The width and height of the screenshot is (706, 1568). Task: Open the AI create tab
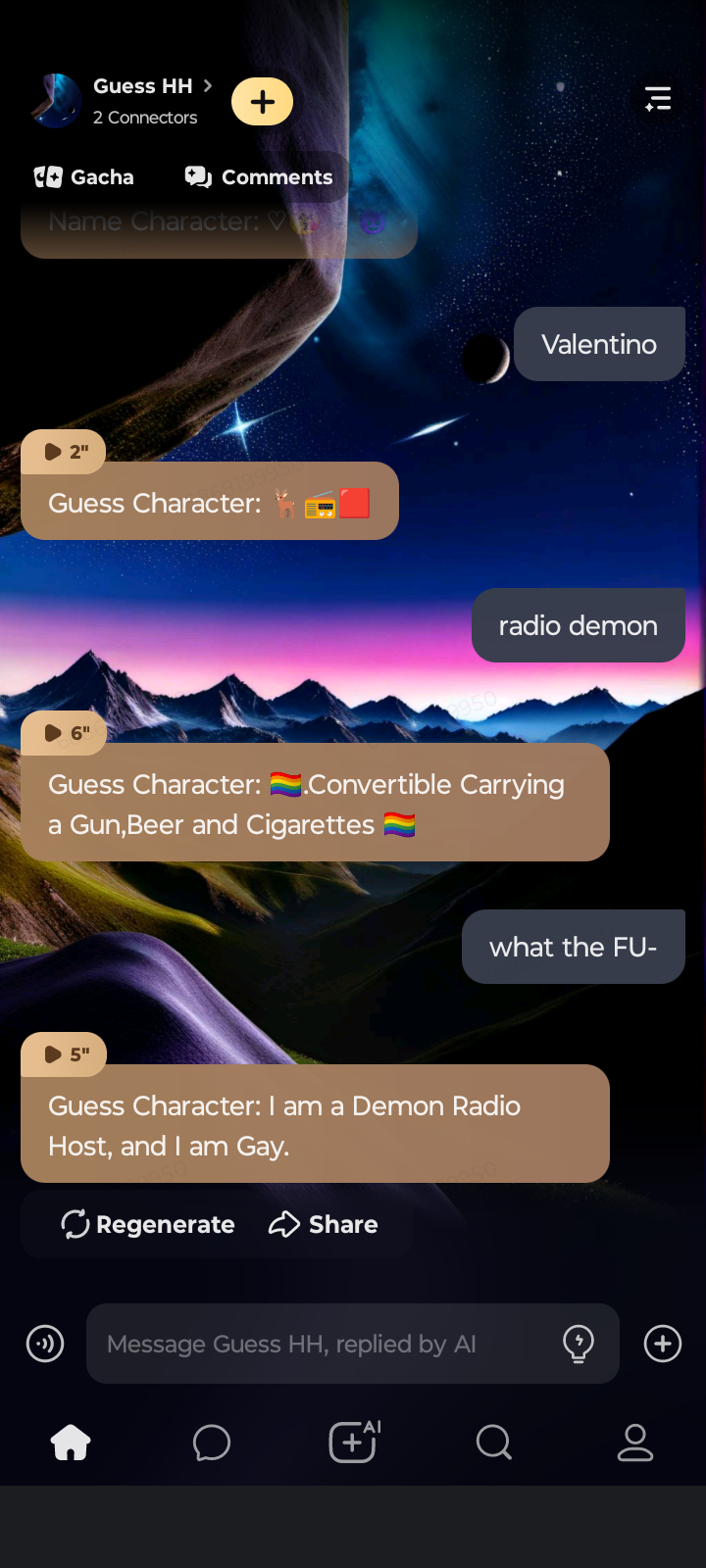pyautogui.click(x=353, y=1443)
